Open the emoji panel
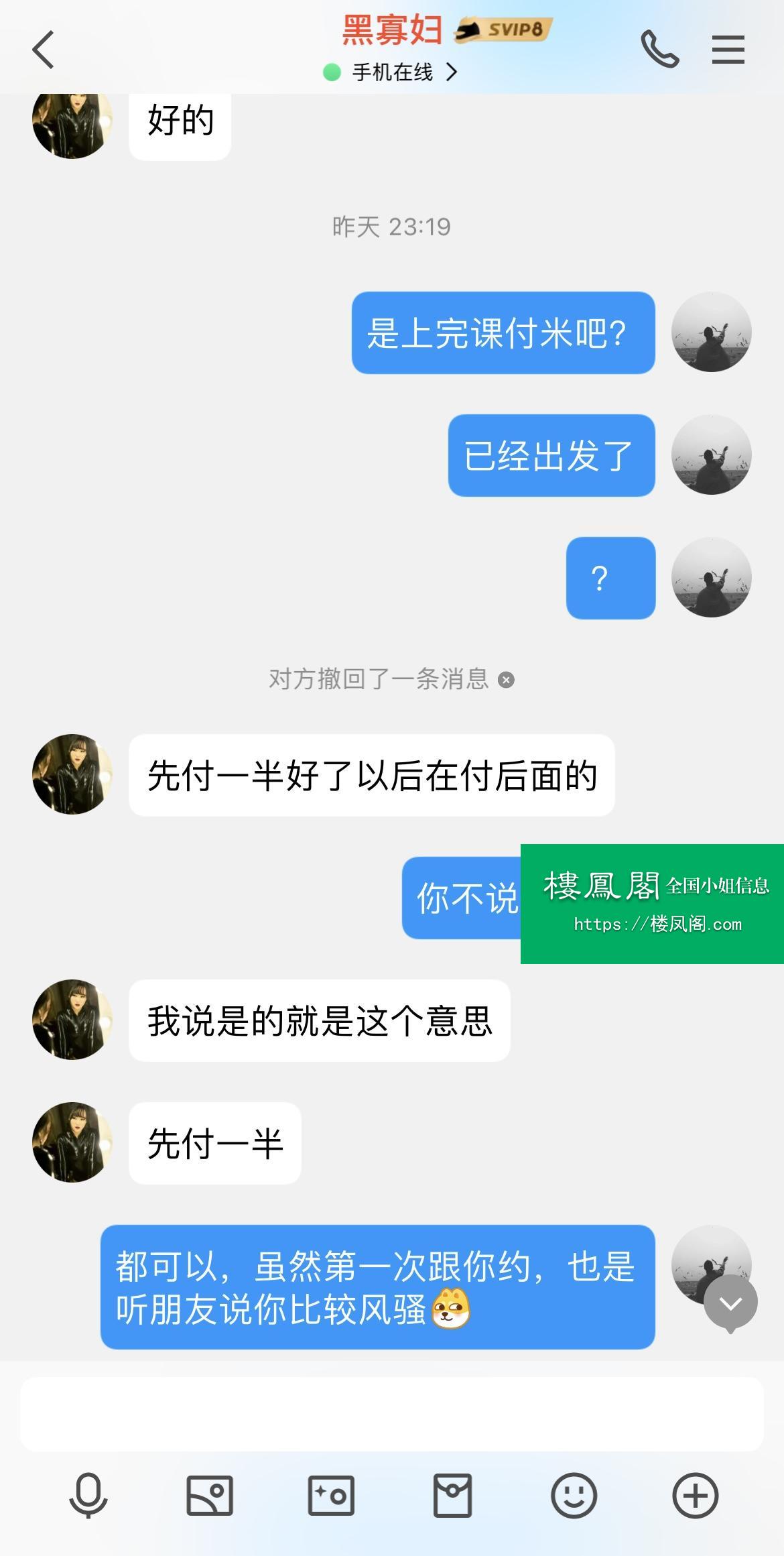This screenshot has height=1556, width=784. [x=574, y=1496]
